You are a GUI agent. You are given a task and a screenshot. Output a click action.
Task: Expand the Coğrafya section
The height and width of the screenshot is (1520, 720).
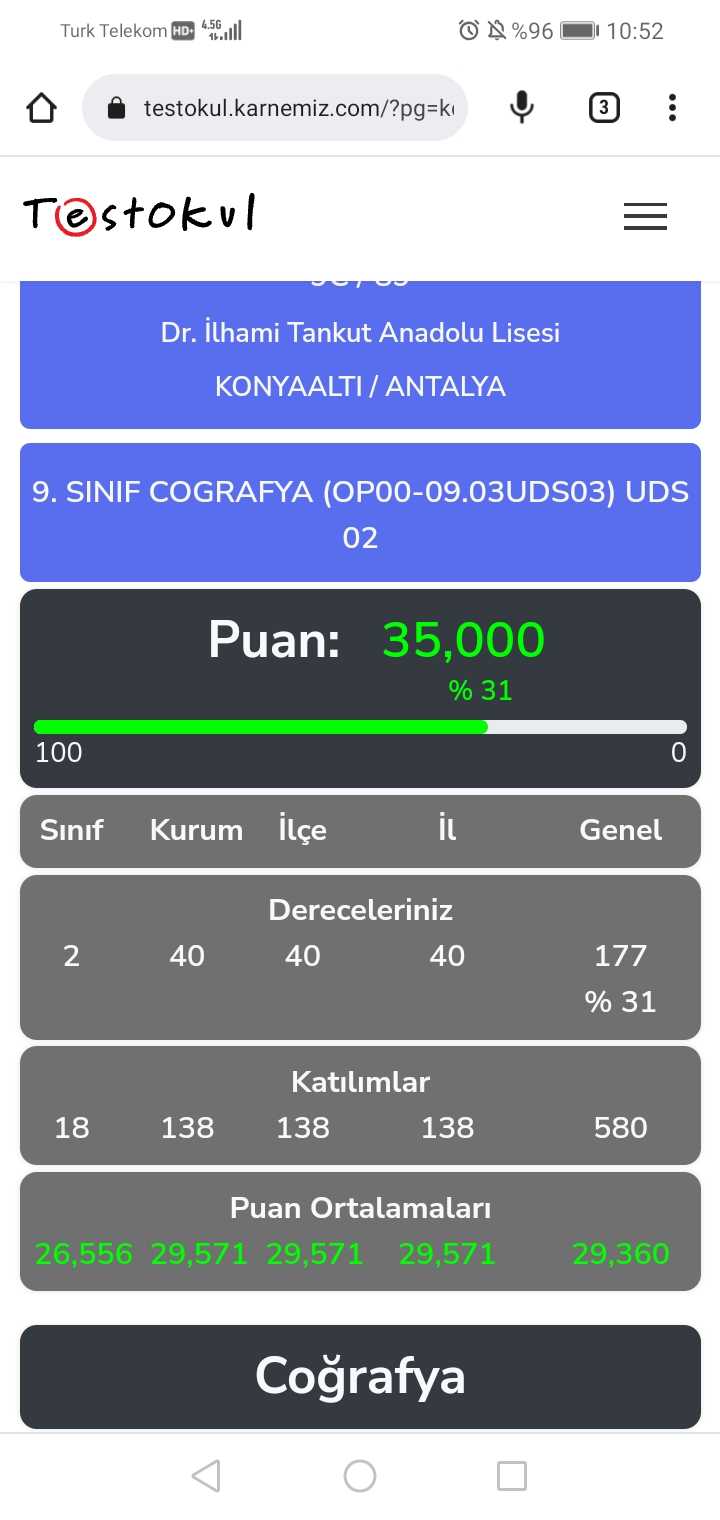pos(360,1377)
